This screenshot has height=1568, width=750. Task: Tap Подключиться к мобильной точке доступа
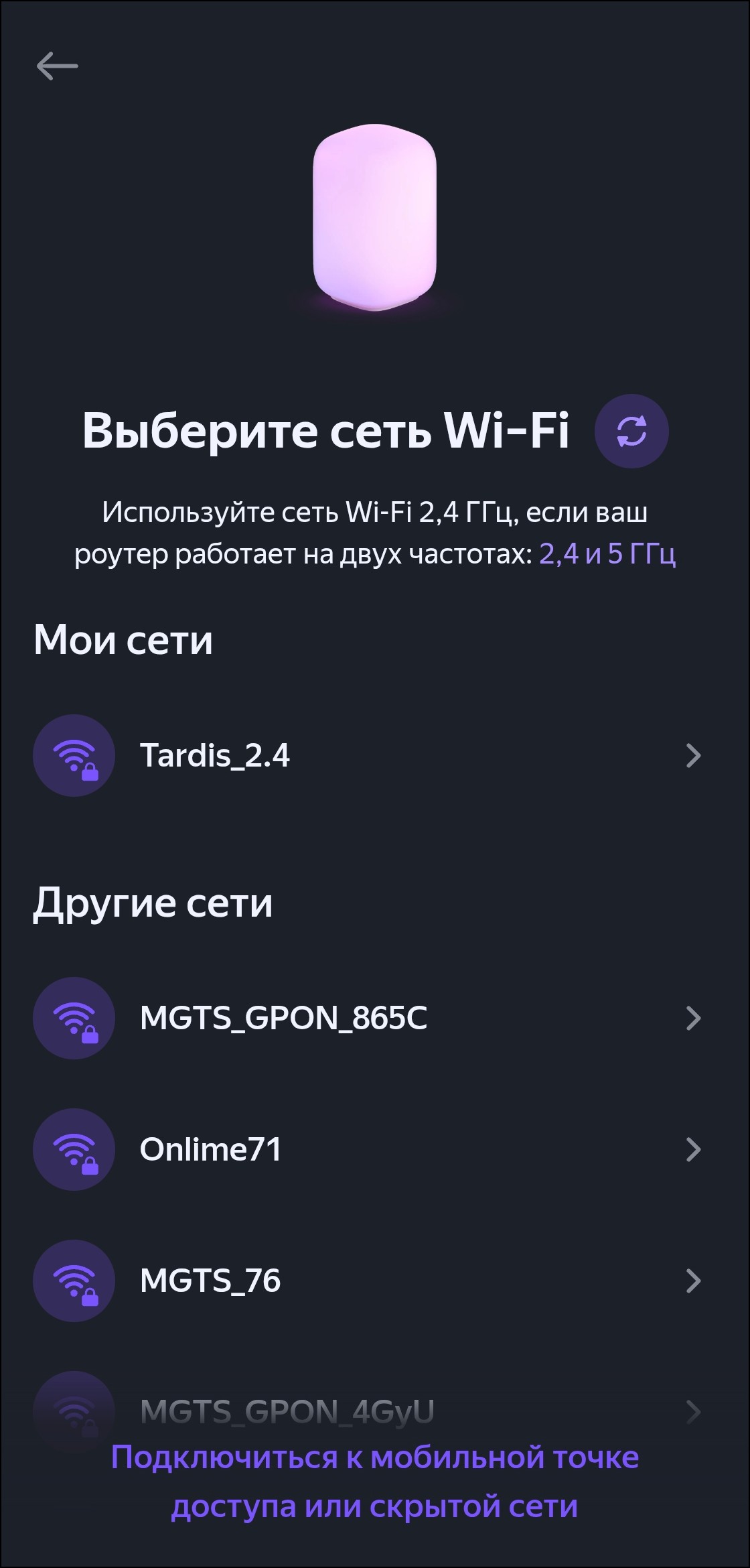pos(375,1482)
